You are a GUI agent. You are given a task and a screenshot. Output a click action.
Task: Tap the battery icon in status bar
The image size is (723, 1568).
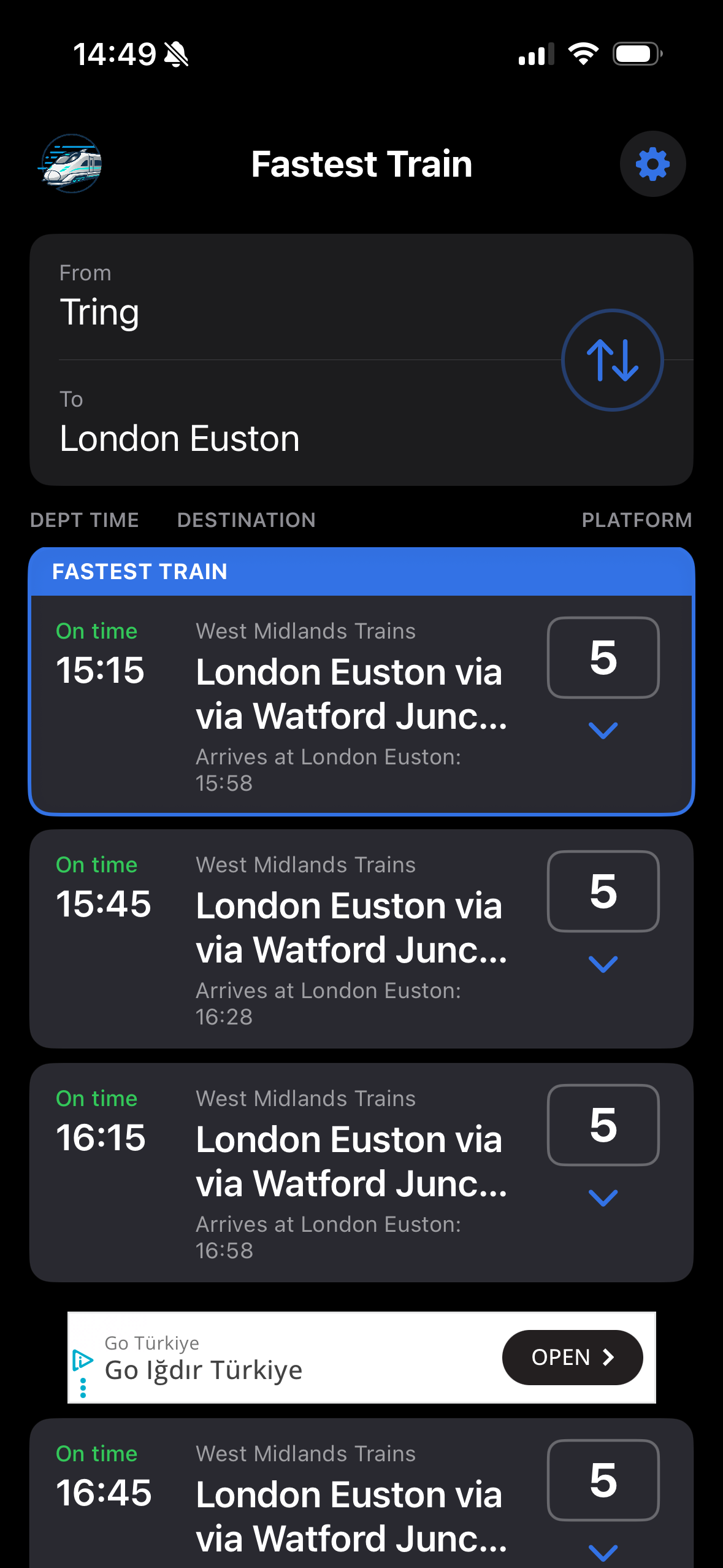[635, 53]
